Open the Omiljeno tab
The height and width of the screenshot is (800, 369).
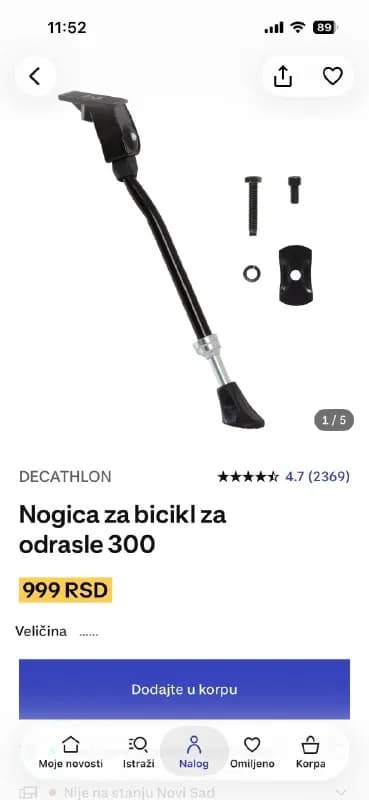(x=252, y=753)
